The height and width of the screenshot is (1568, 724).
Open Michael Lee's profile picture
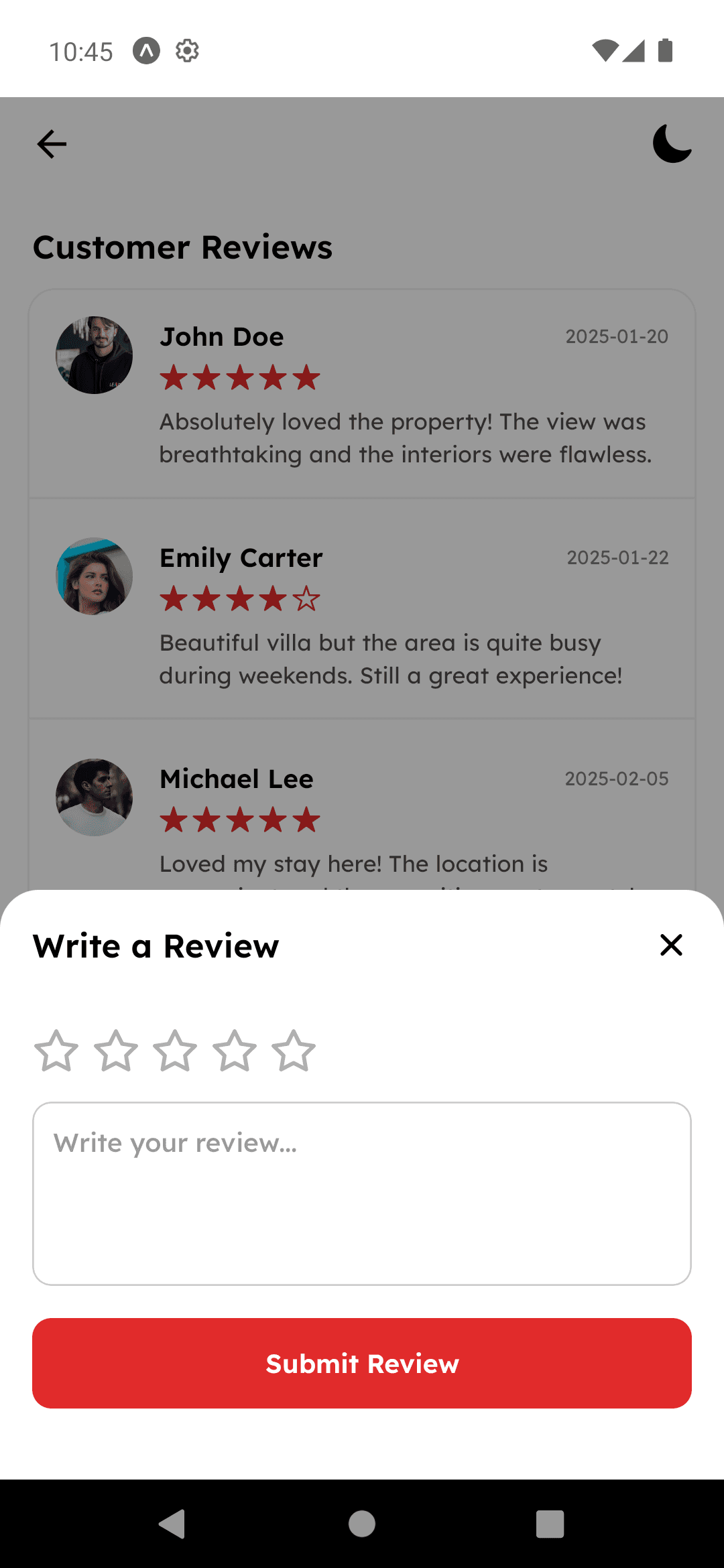point(94,797)
